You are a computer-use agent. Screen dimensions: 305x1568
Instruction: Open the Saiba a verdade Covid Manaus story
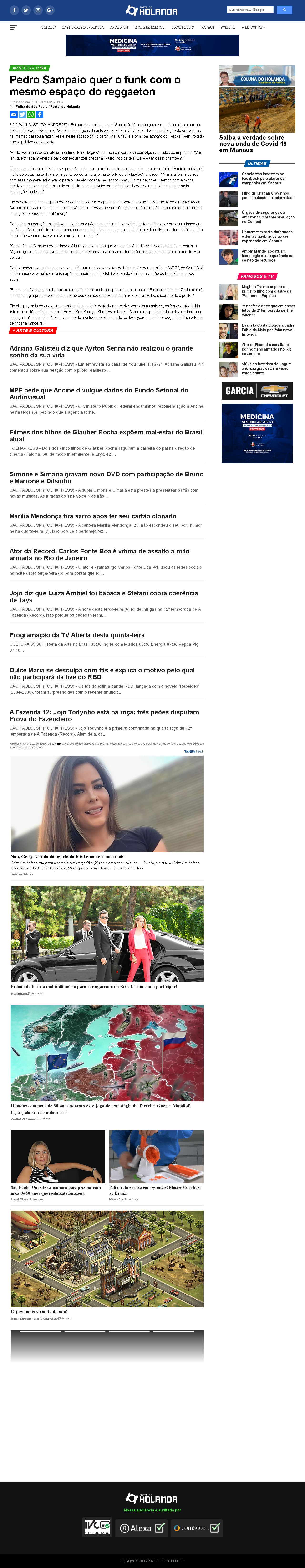click(x=251, y=144)
